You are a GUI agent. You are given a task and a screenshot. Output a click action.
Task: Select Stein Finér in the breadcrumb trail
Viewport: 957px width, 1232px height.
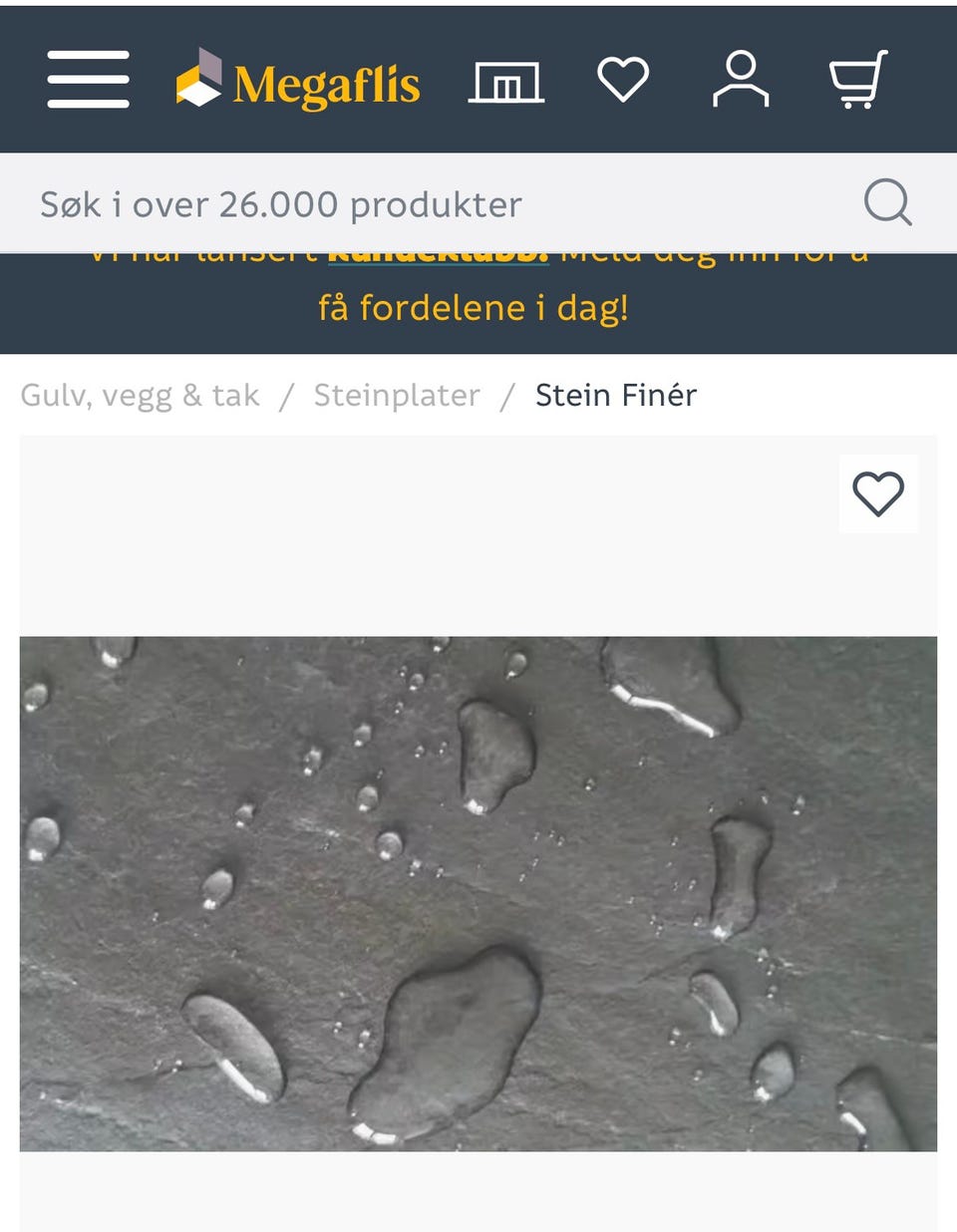tap(616, 395)
